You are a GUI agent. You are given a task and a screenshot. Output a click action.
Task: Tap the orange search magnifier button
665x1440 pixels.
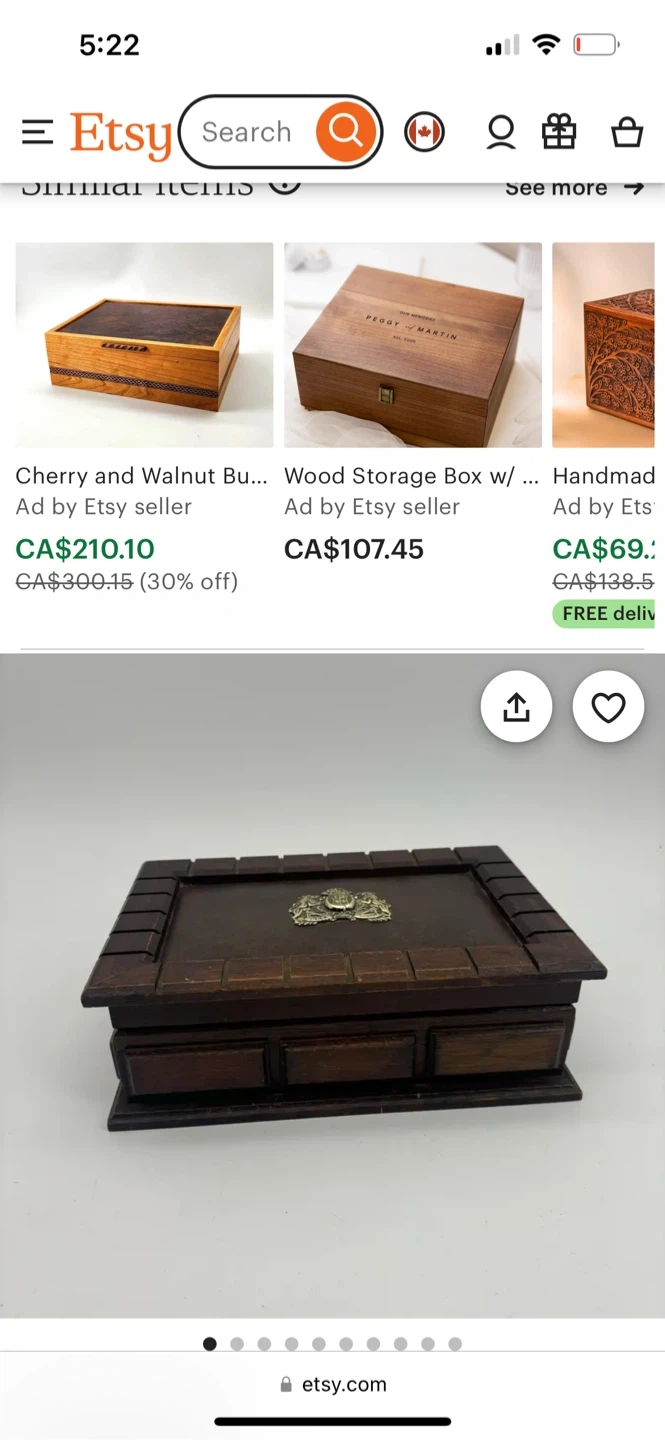point(346,131)
